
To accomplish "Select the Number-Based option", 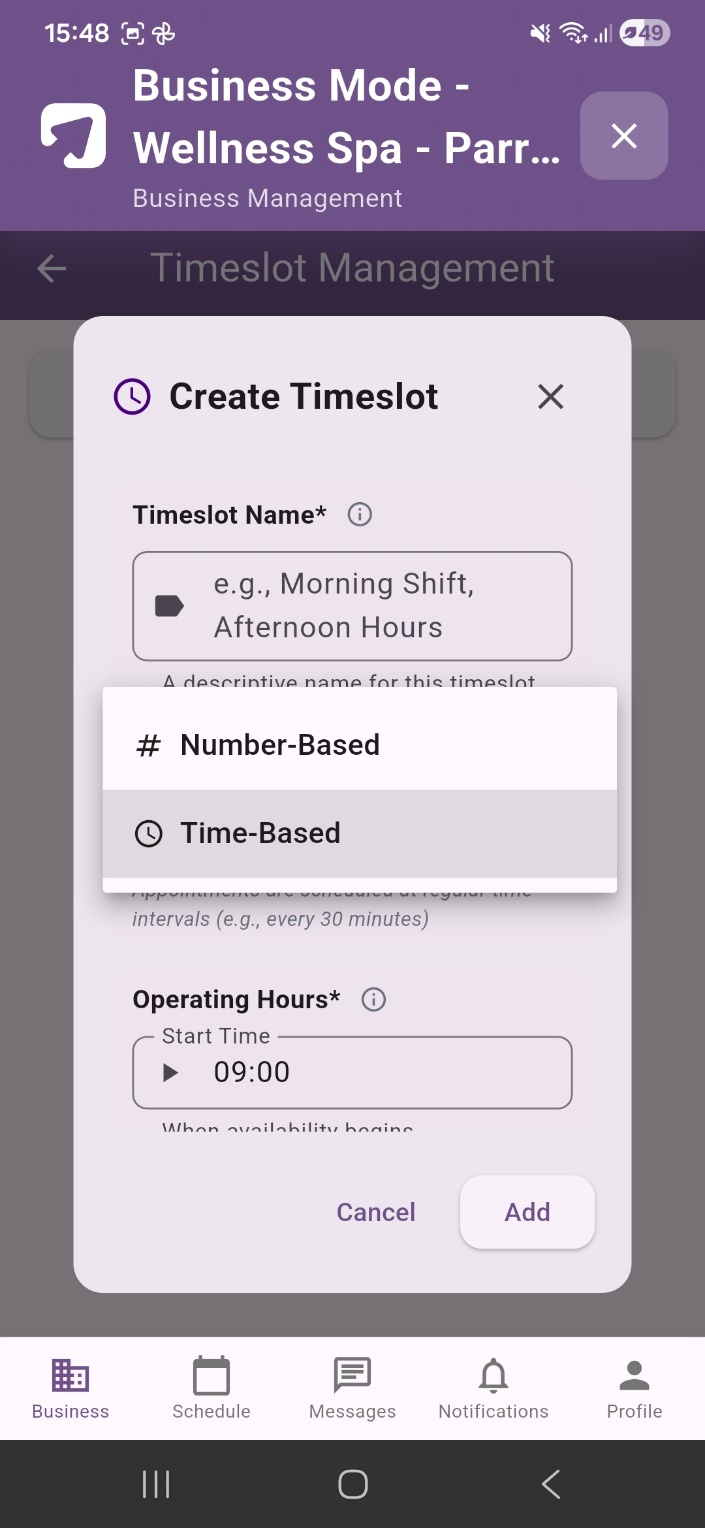I will click(x=360, y=745).
